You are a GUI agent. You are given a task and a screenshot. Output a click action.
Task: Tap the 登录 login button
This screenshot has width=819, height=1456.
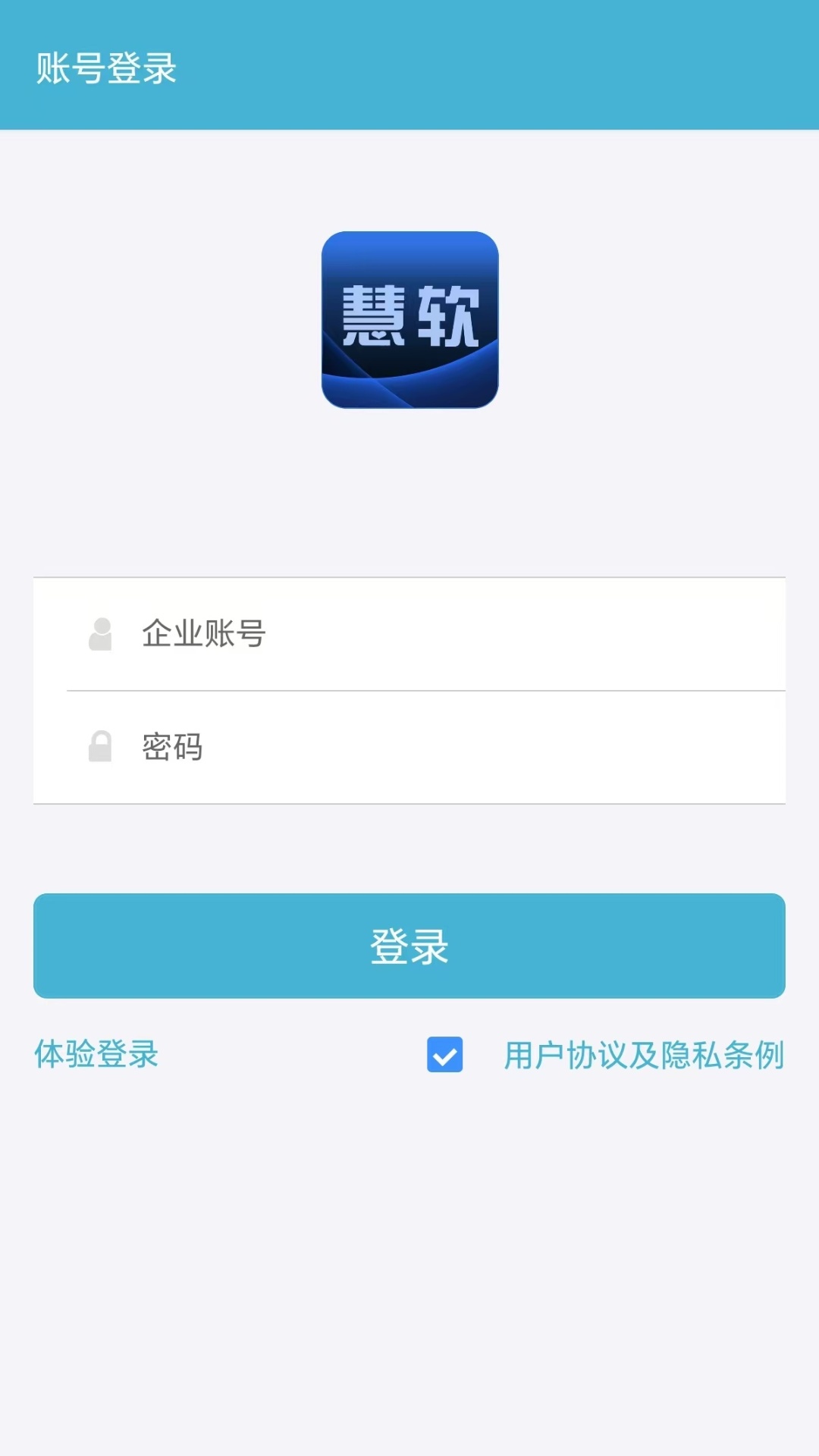click(409, 946)
